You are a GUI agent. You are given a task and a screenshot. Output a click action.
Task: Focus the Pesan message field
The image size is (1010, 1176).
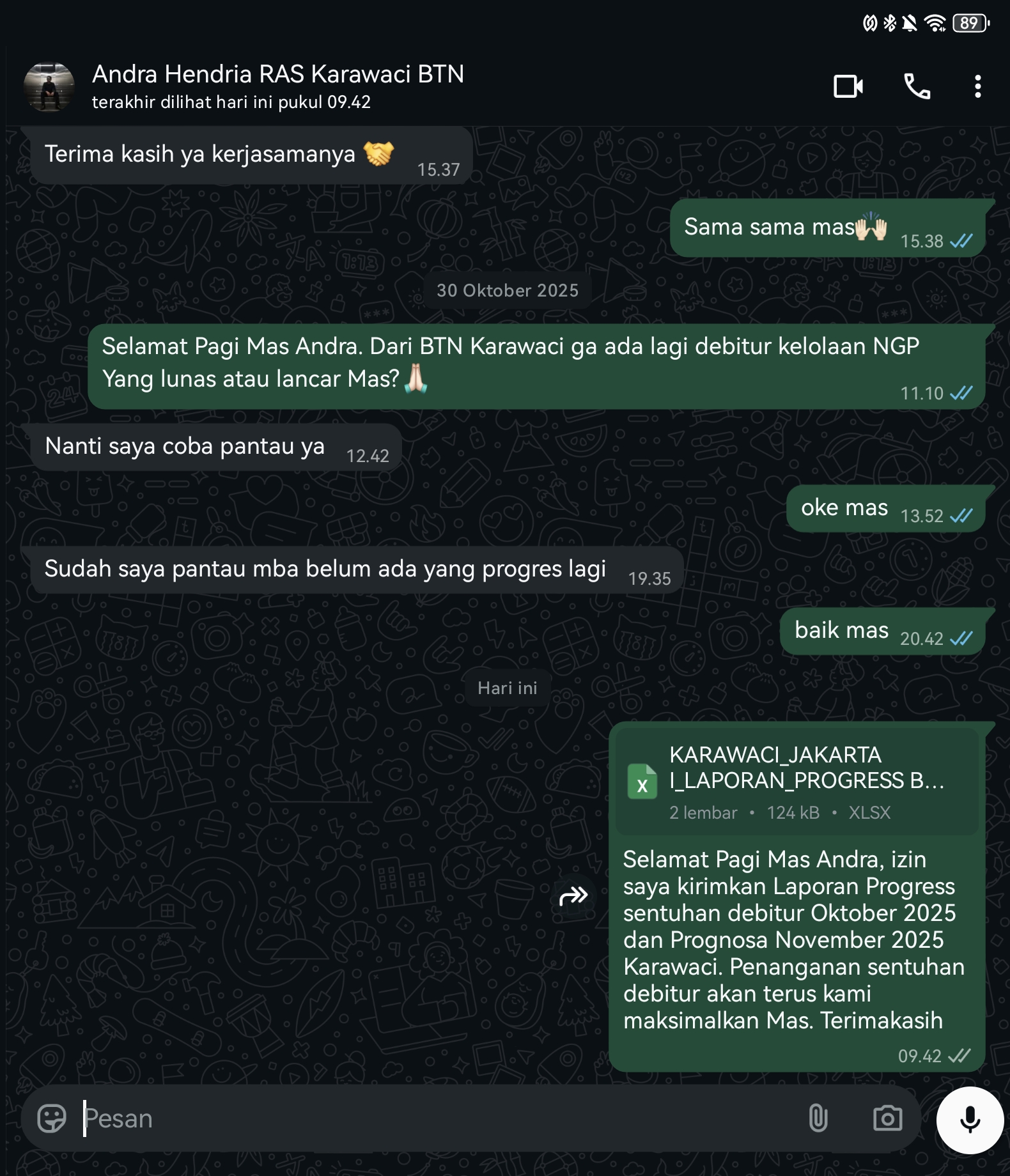point(435,1119)
